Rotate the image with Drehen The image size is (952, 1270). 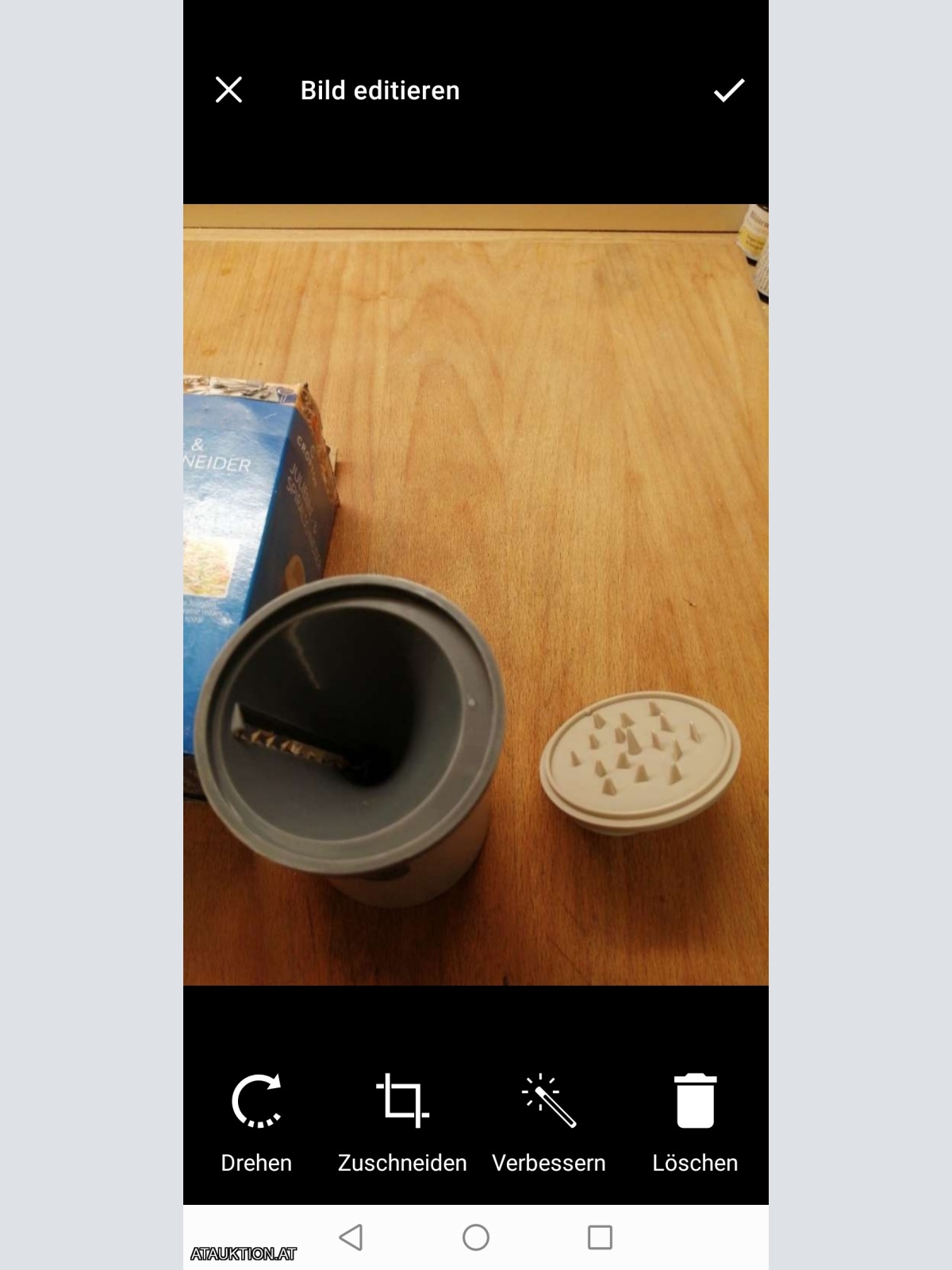(x=256, y=1119)
